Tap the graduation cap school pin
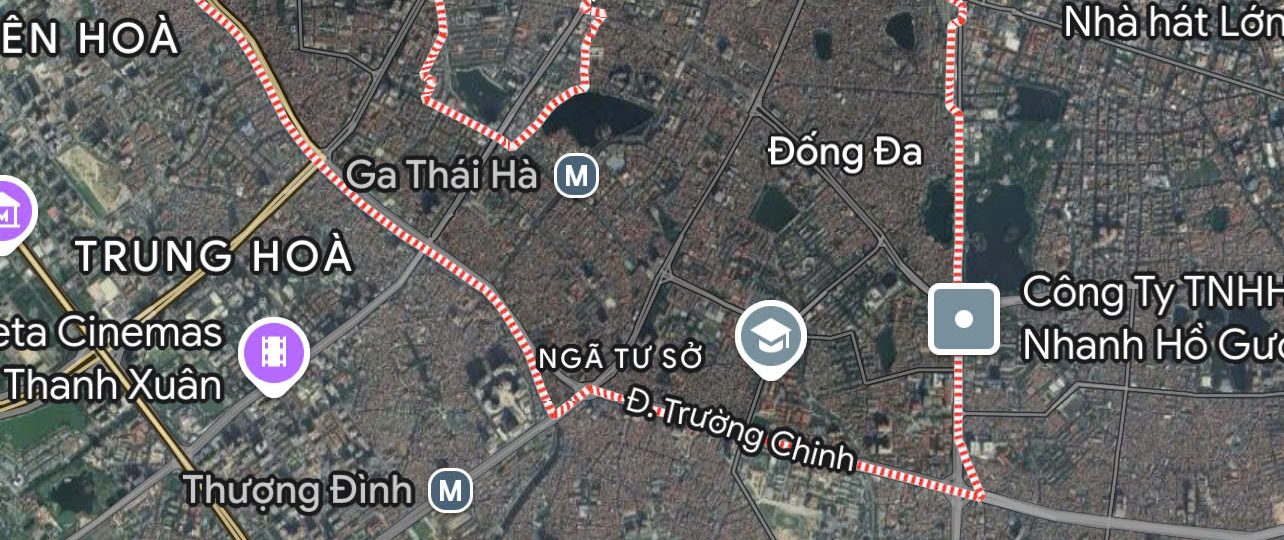1284x540 pixels. [771, 337]
